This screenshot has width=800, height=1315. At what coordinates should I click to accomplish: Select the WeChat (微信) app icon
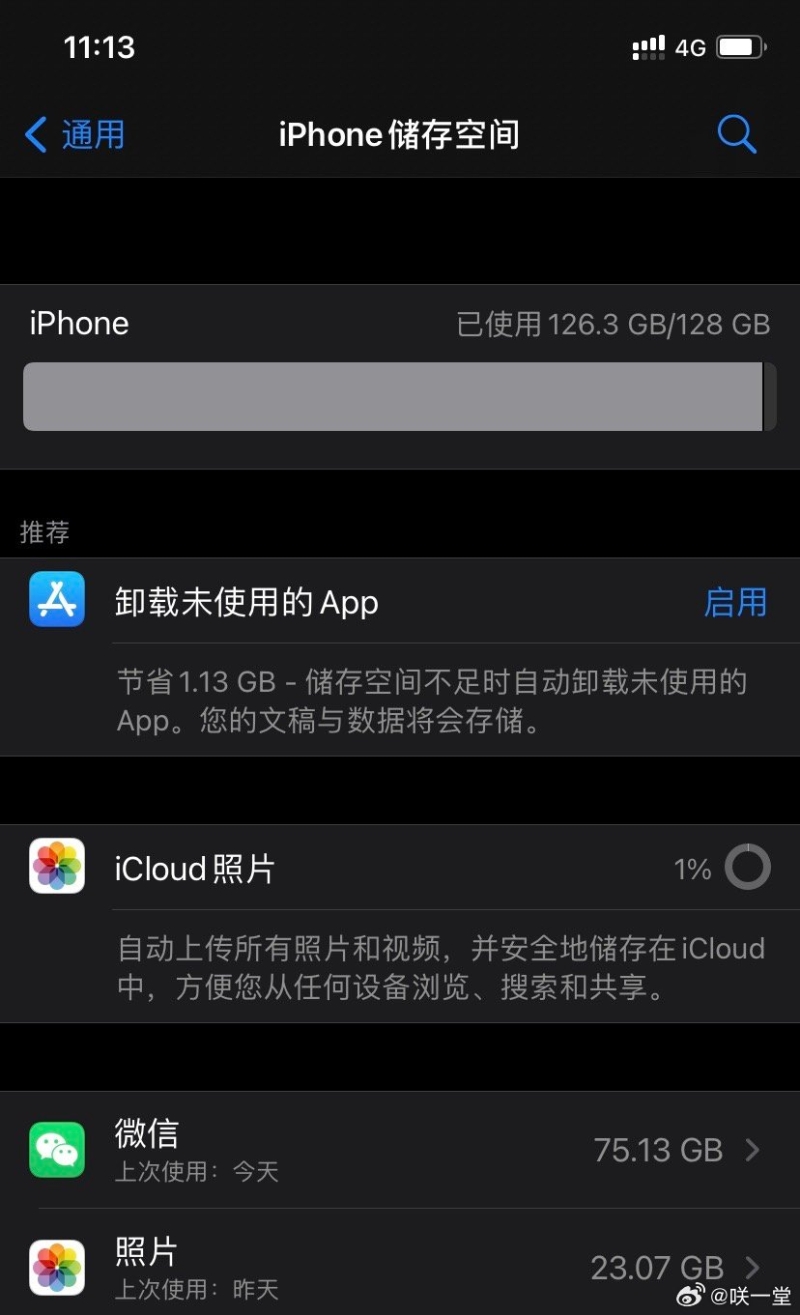point(56,1149)
